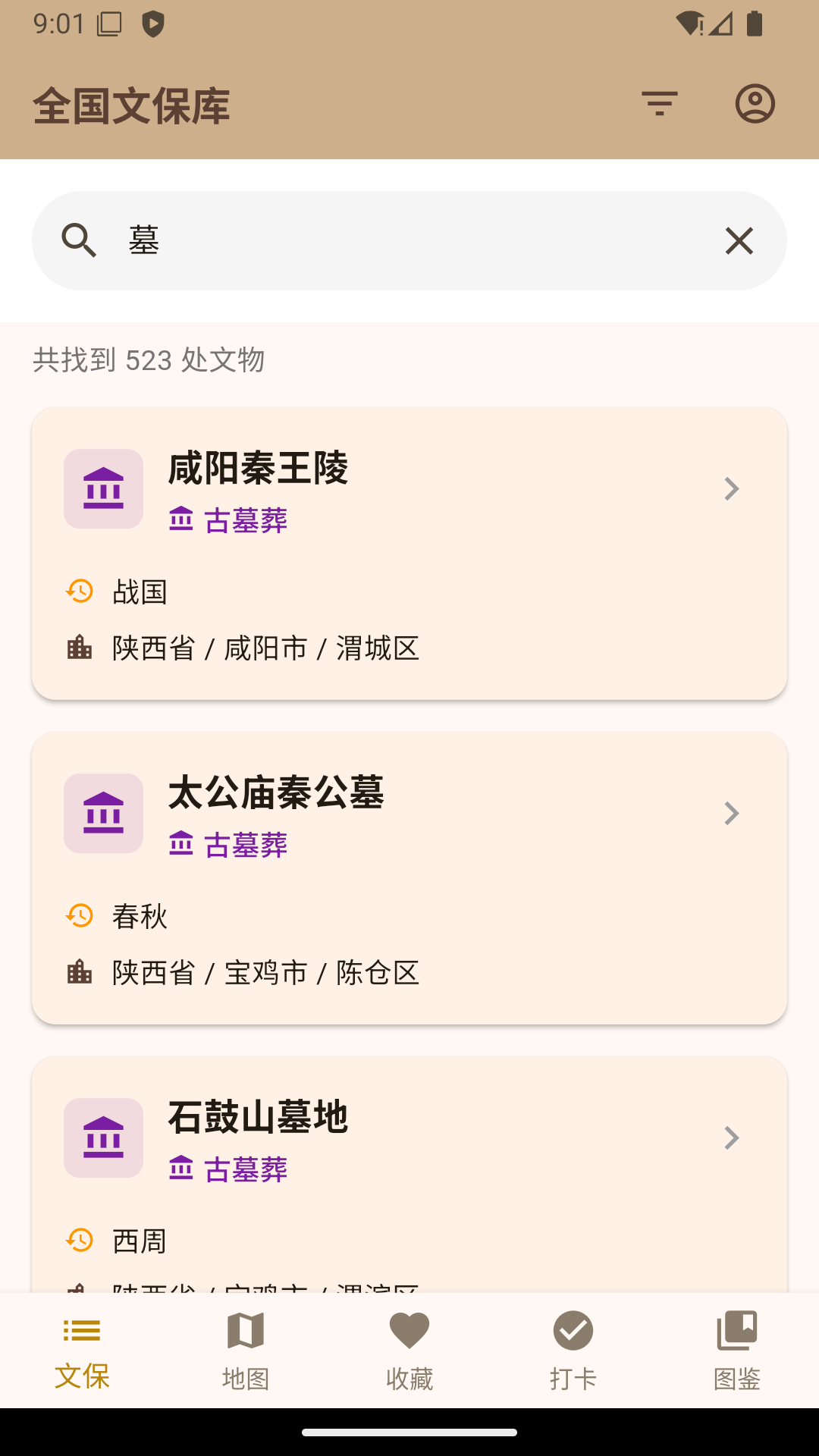Switch to the 图鉴 tab
Image resolution: width=819 pixels, height=1456 pixels.
click(737, 1350)
